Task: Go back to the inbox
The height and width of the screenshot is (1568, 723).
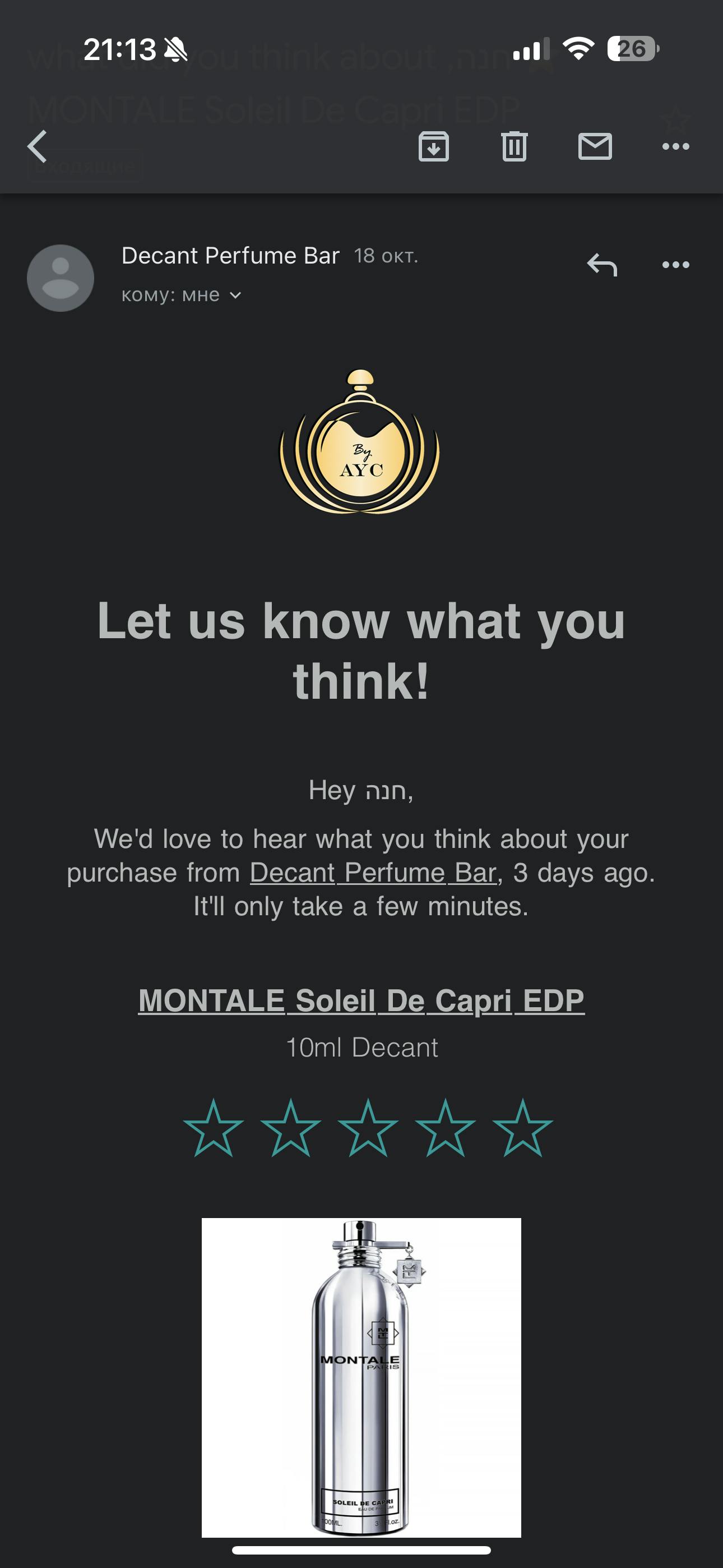Action: point(38,147)
